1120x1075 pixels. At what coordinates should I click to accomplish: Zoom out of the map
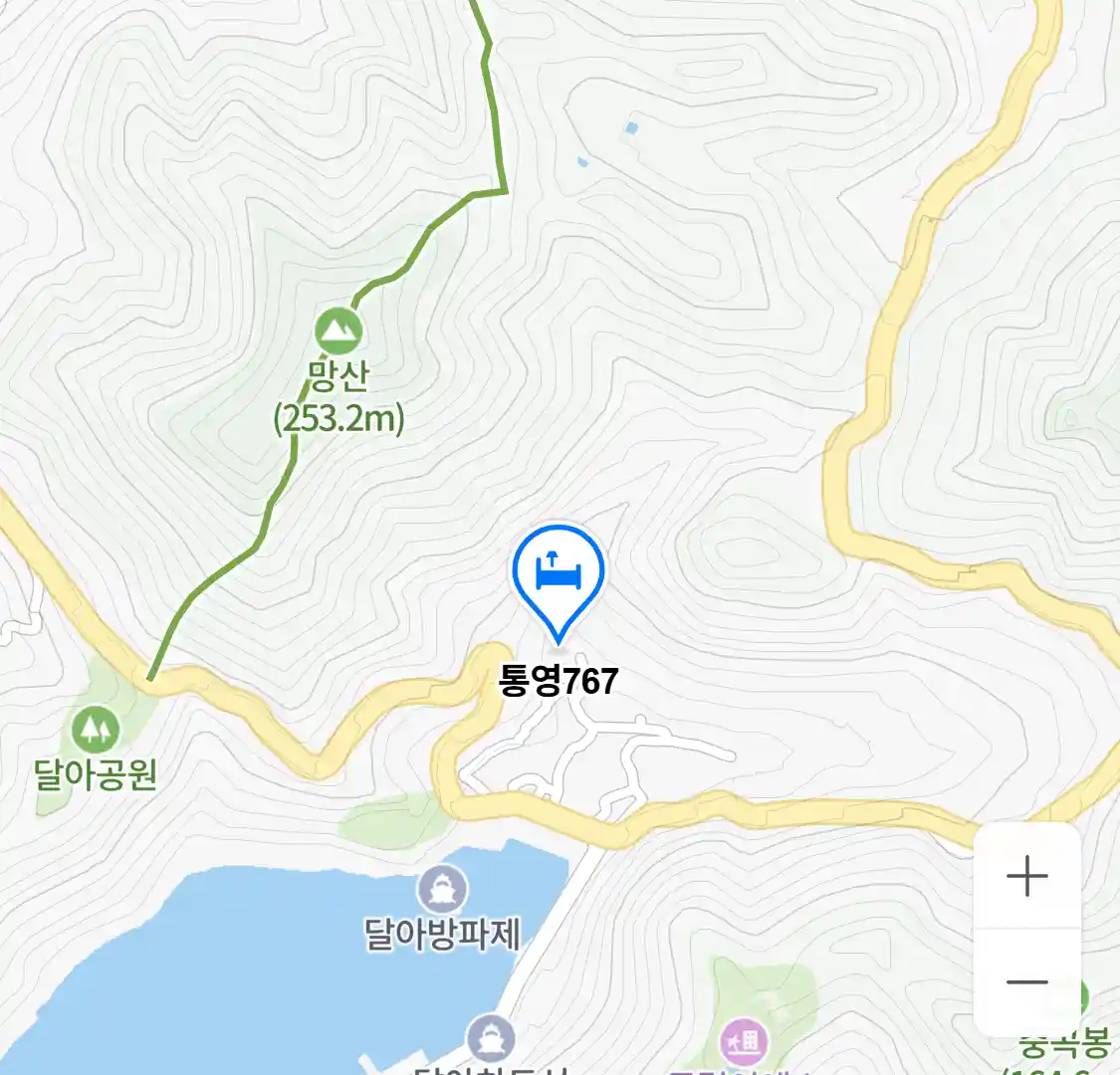(x=1026, y=982)
